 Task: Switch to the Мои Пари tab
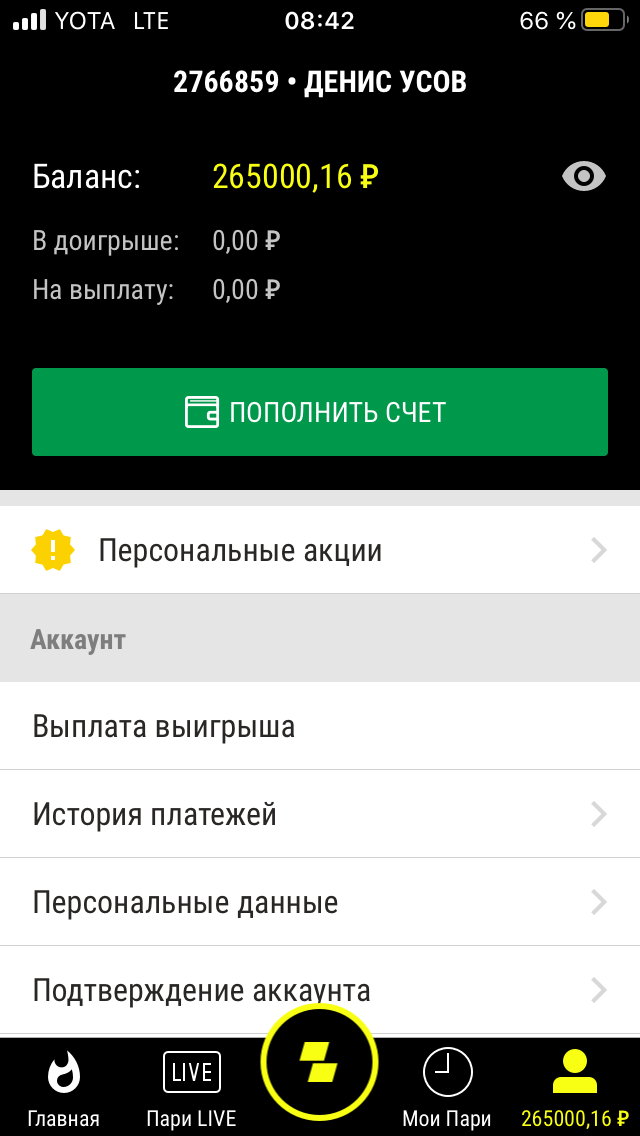447,1088
